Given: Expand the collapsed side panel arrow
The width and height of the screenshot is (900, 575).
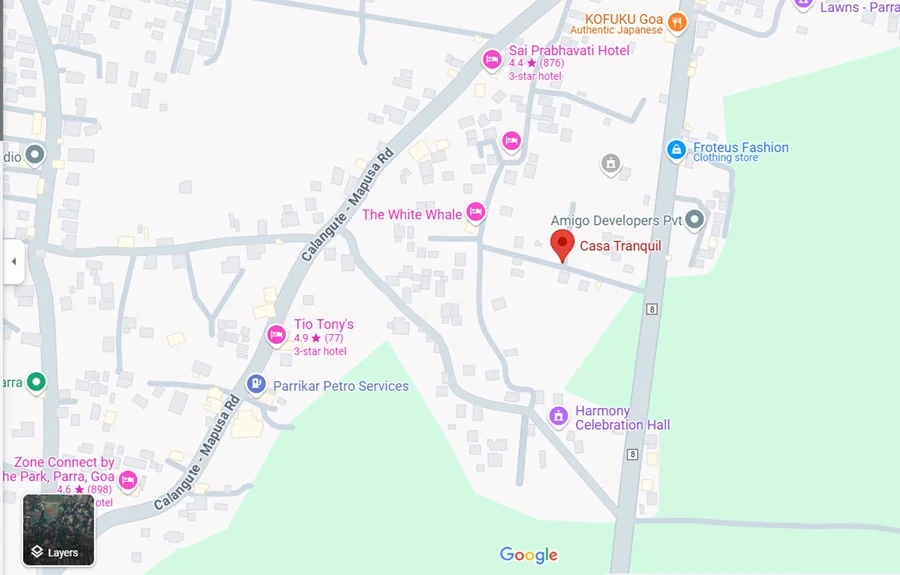Looking at the screenshot, I should (x=13, y=262).
